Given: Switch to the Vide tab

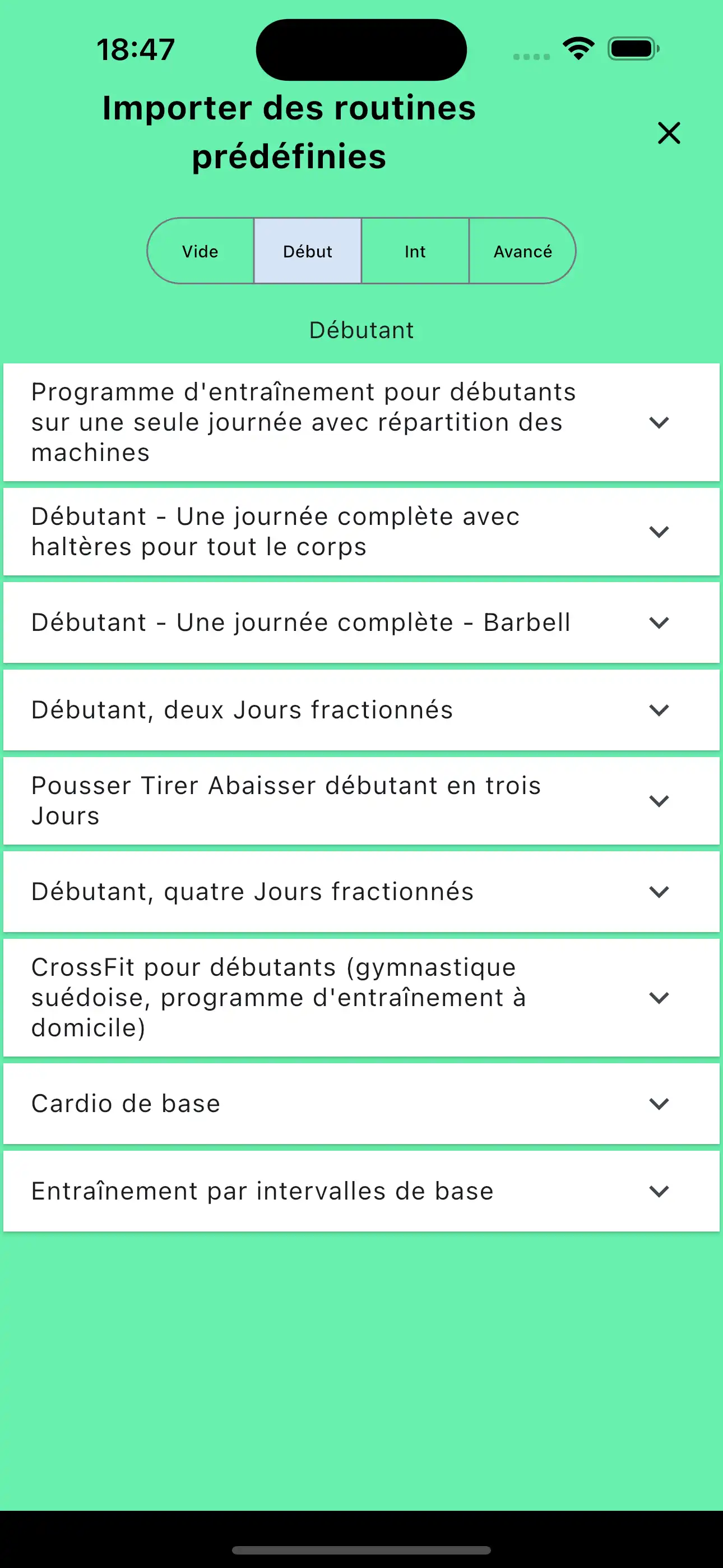Looking at the screenshot, I should coord(200,250).
